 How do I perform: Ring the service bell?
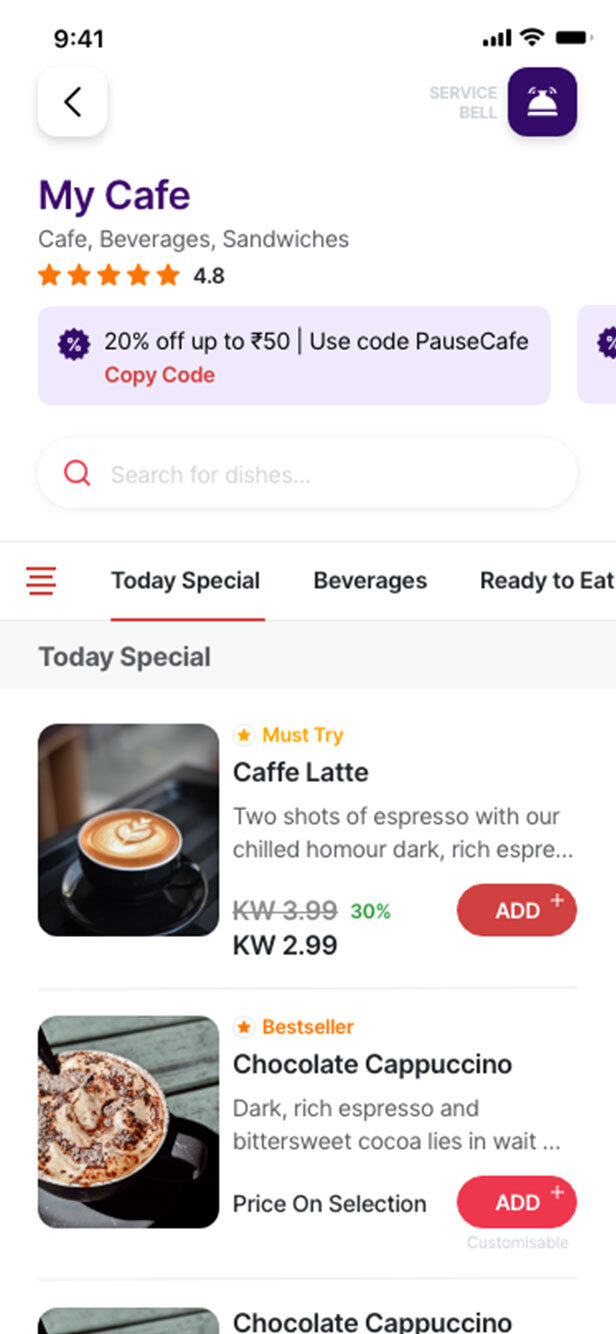[x=542, y=102]
